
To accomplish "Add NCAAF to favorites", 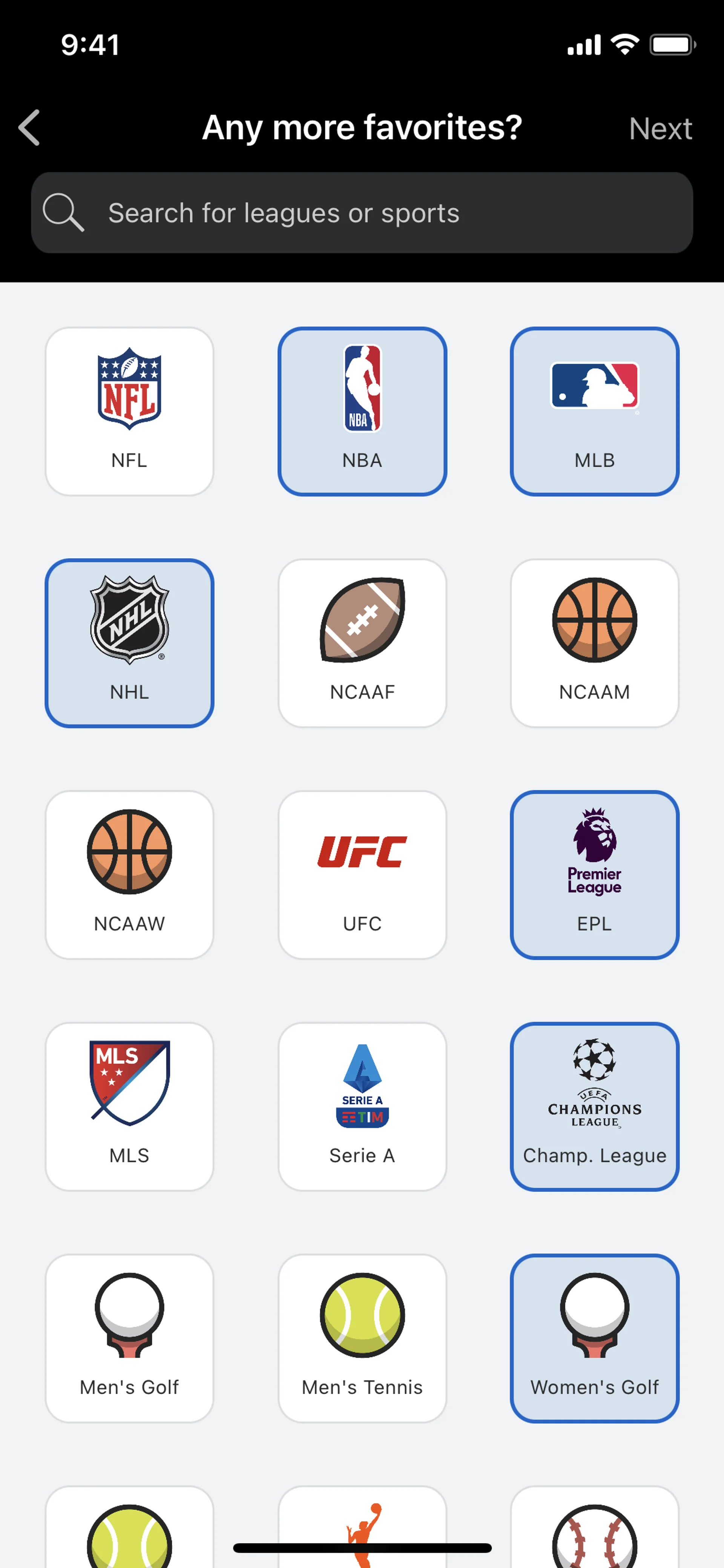I will pos(362,643).
